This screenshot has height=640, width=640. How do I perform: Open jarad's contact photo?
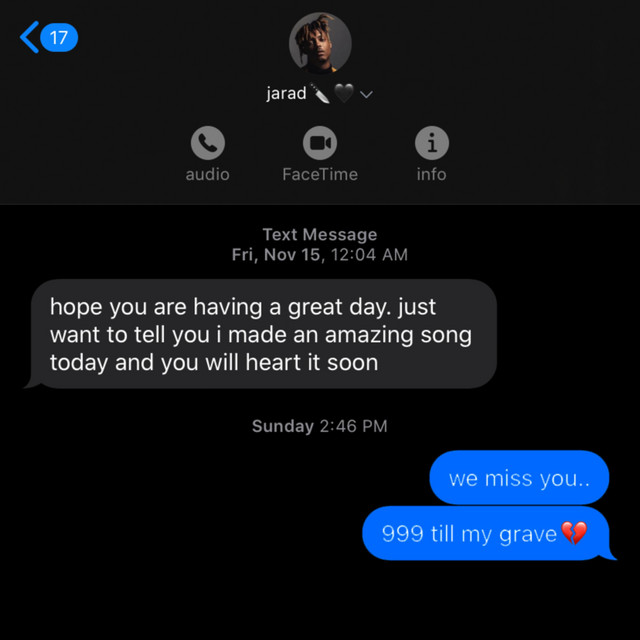[x=320, y=44]
